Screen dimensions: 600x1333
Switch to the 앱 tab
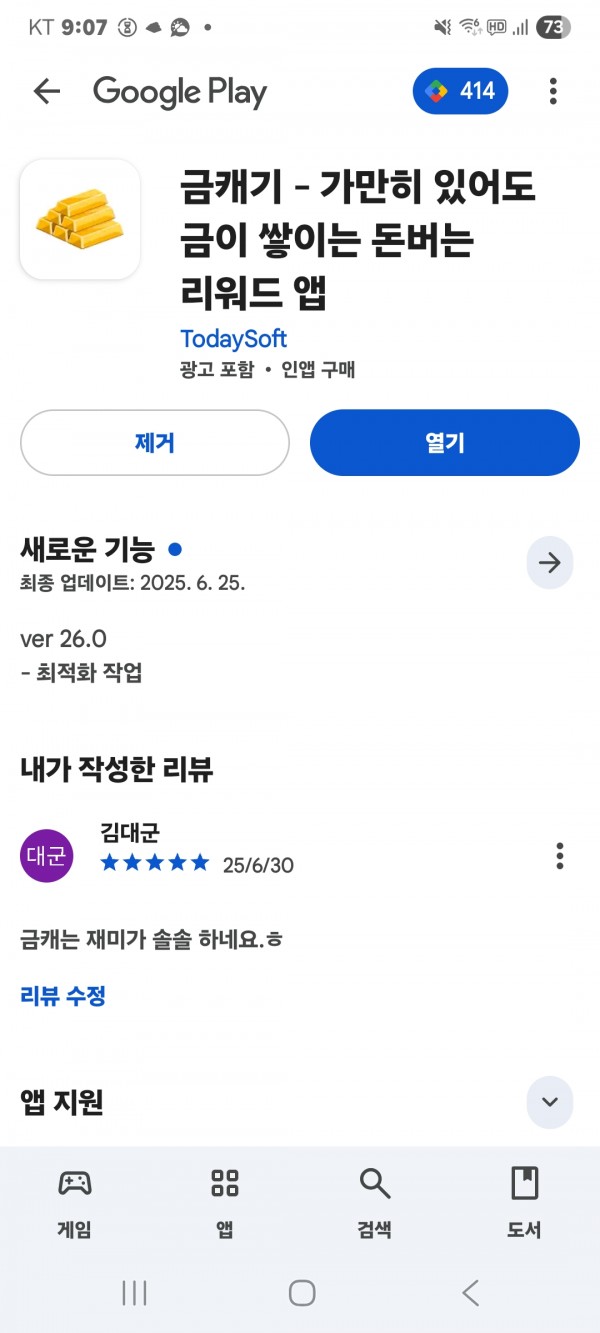pos(225,1203)
